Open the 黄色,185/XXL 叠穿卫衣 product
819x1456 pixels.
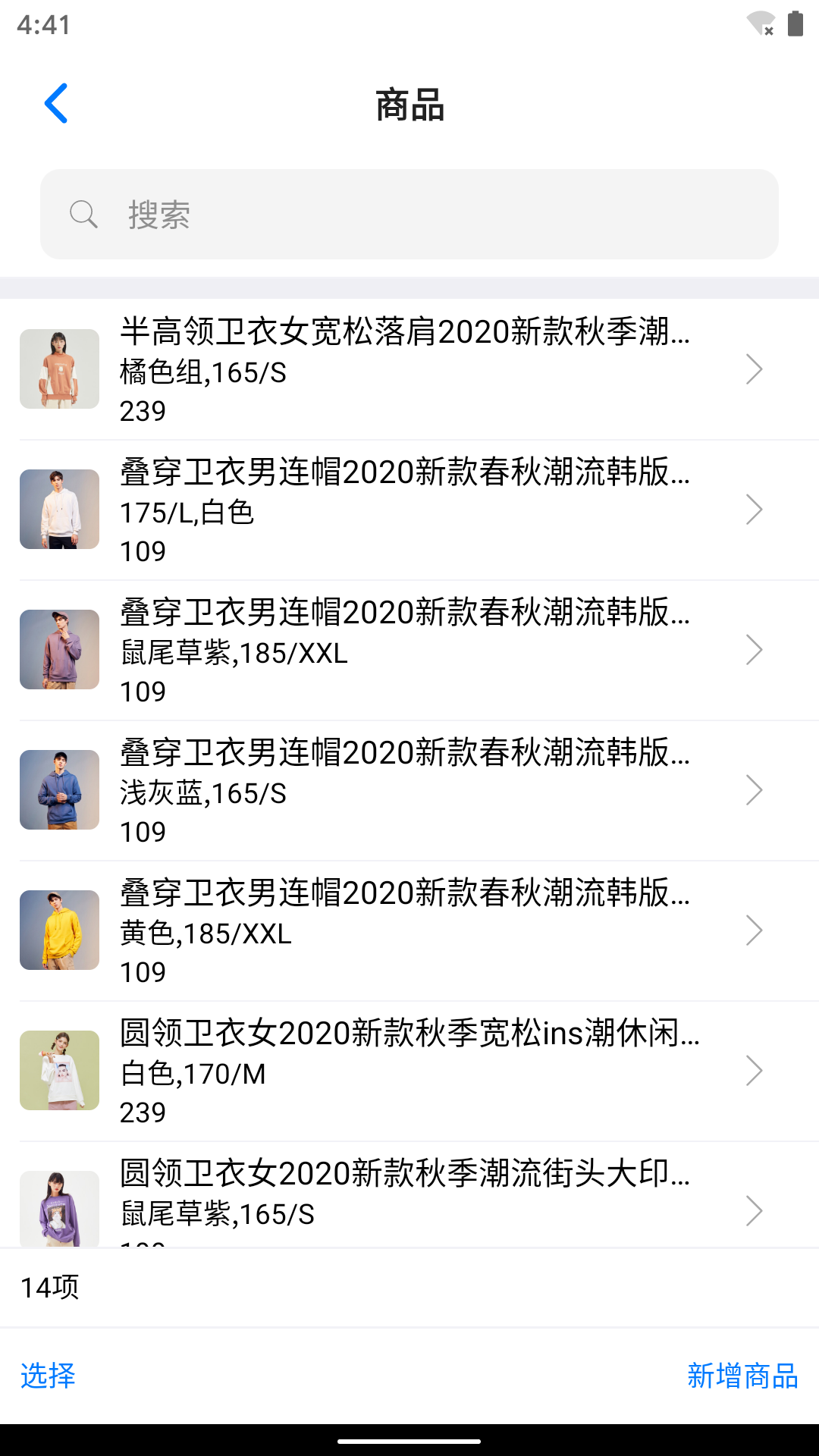409,931
